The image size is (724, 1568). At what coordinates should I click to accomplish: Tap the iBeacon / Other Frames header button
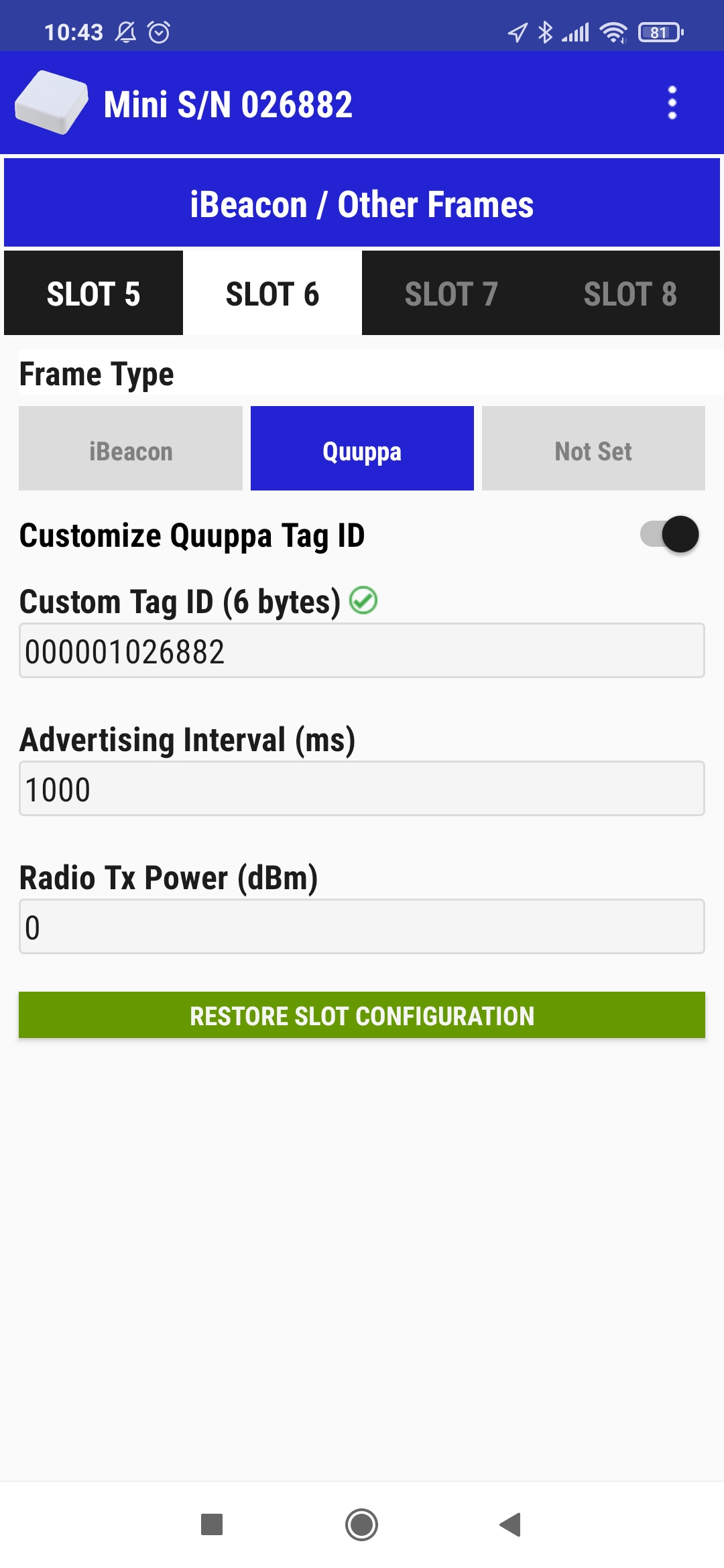pyautogui.click(x=362, y=203)
